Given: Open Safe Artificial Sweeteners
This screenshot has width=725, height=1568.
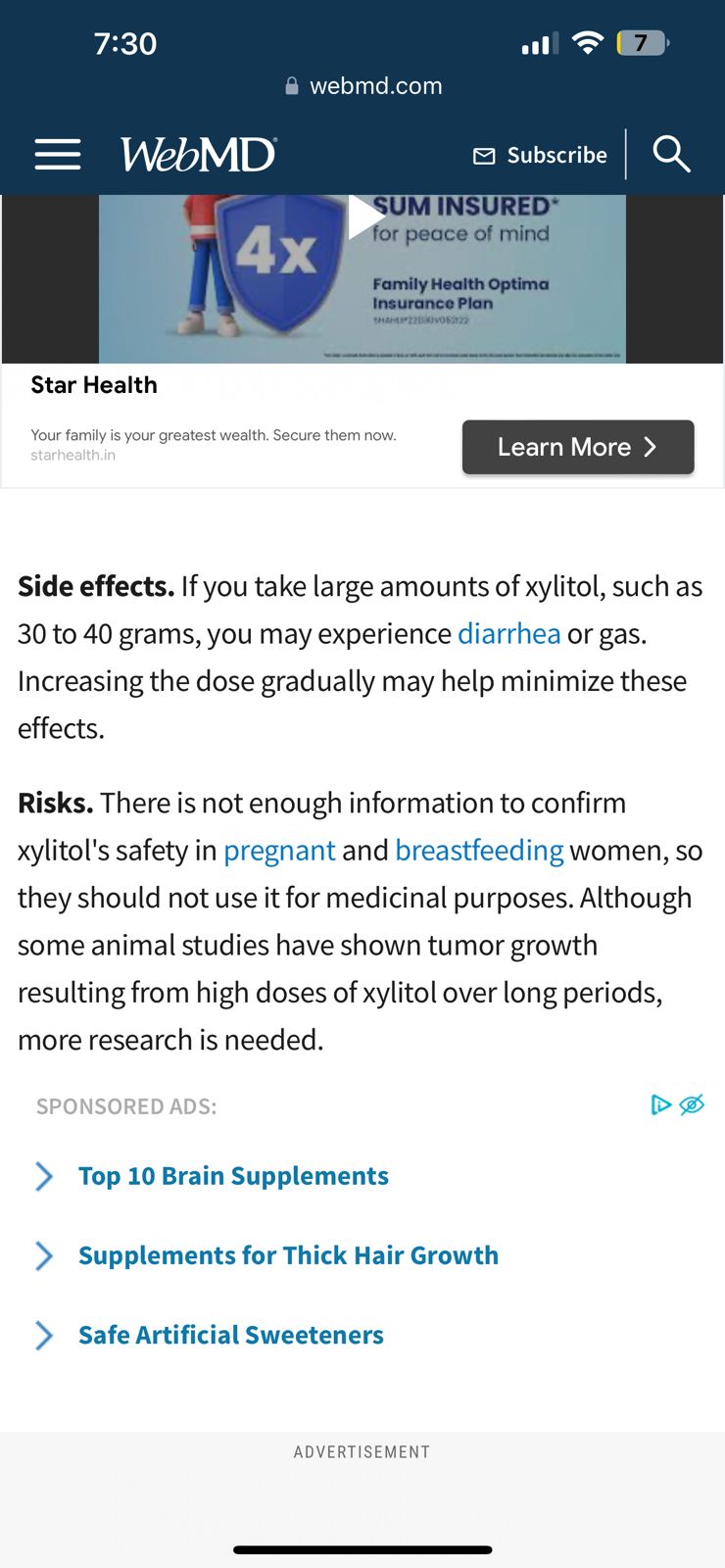Looking at the screenshot, I should click(x=231, y=1335).
